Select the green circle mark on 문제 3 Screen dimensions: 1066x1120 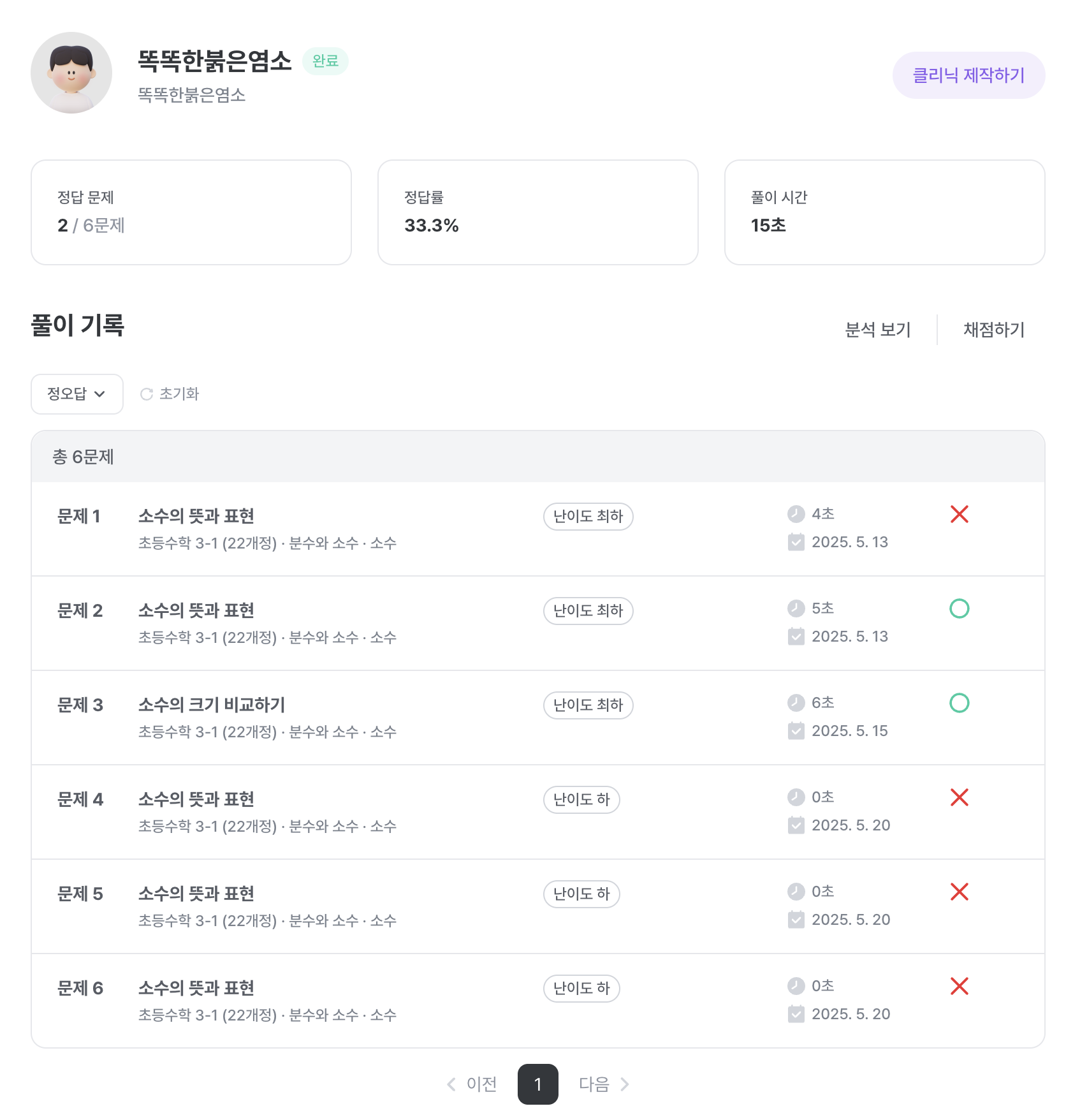pos(960,703)
